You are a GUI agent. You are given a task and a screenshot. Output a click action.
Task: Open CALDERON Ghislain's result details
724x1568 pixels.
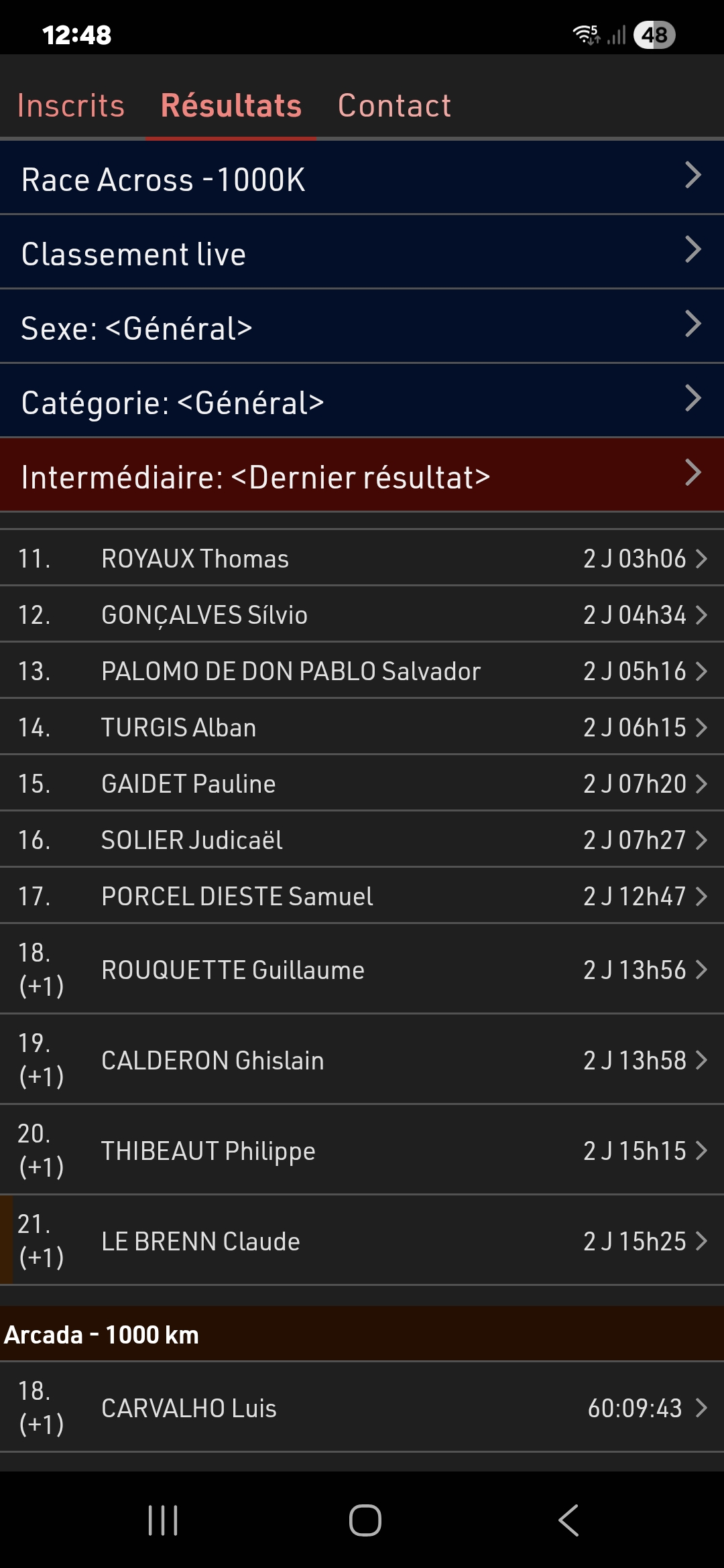point(362,1059)
